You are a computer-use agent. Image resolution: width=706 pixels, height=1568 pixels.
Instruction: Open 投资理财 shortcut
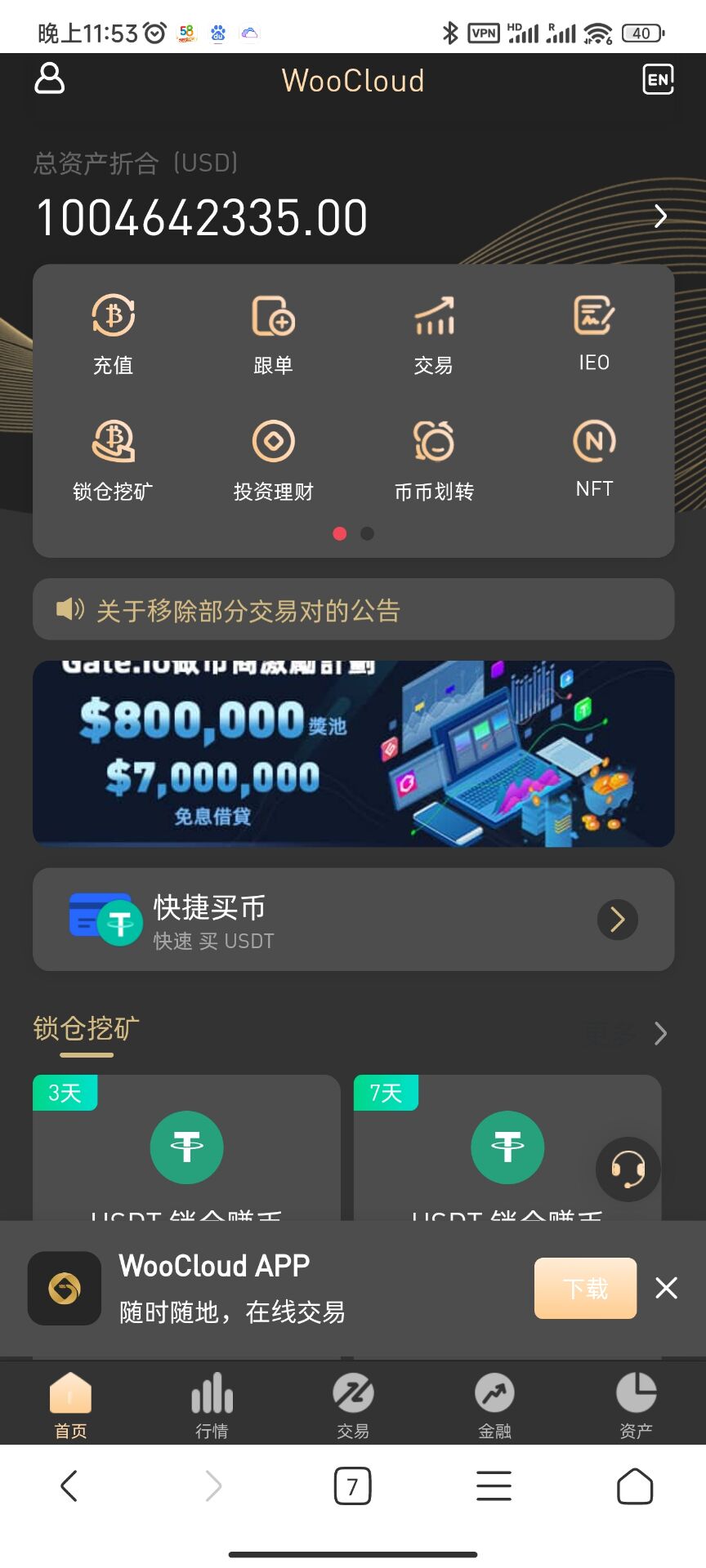pyautogui.click(x=273, y=461)
